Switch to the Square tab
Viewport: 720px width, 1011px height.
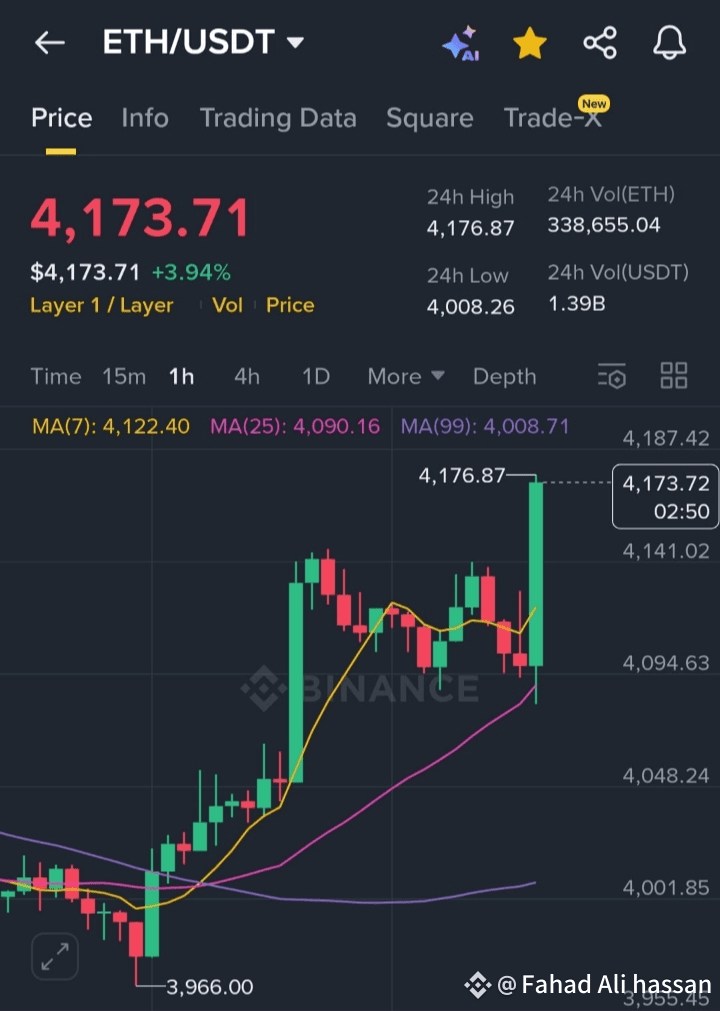coord(430,118)
